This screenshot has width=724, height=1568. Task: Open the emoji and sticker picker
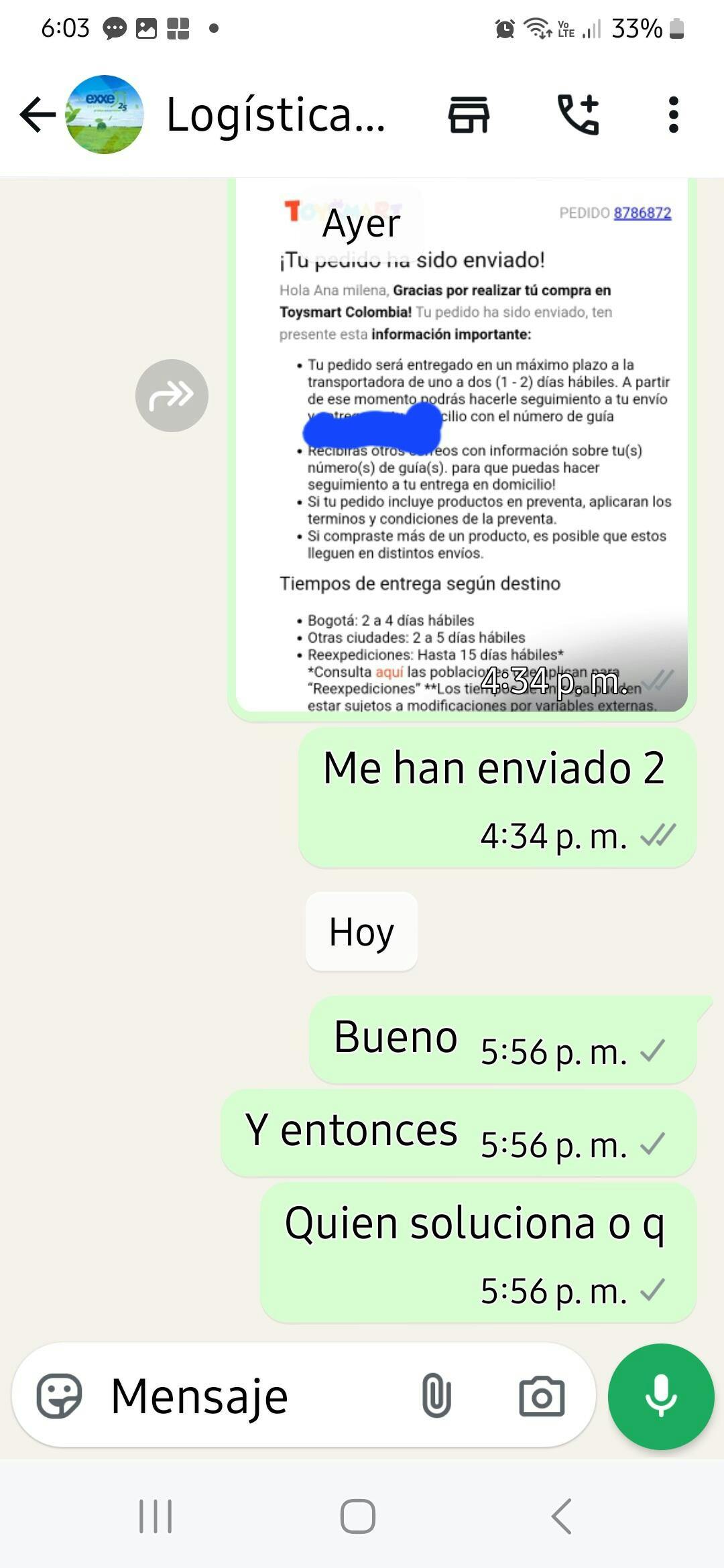click(59, 1396)
